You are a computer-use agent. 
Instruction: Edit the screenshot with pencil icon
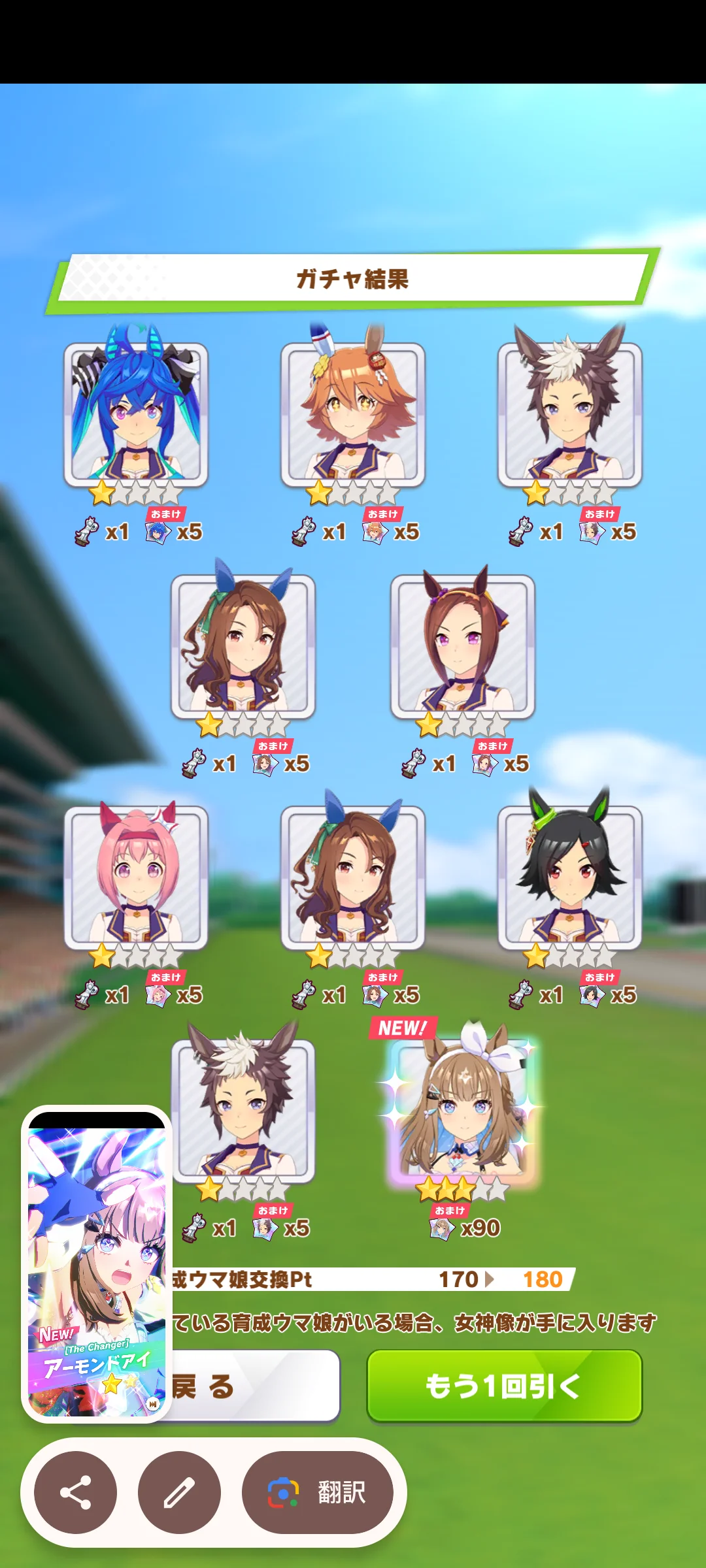pos(179,1493)
